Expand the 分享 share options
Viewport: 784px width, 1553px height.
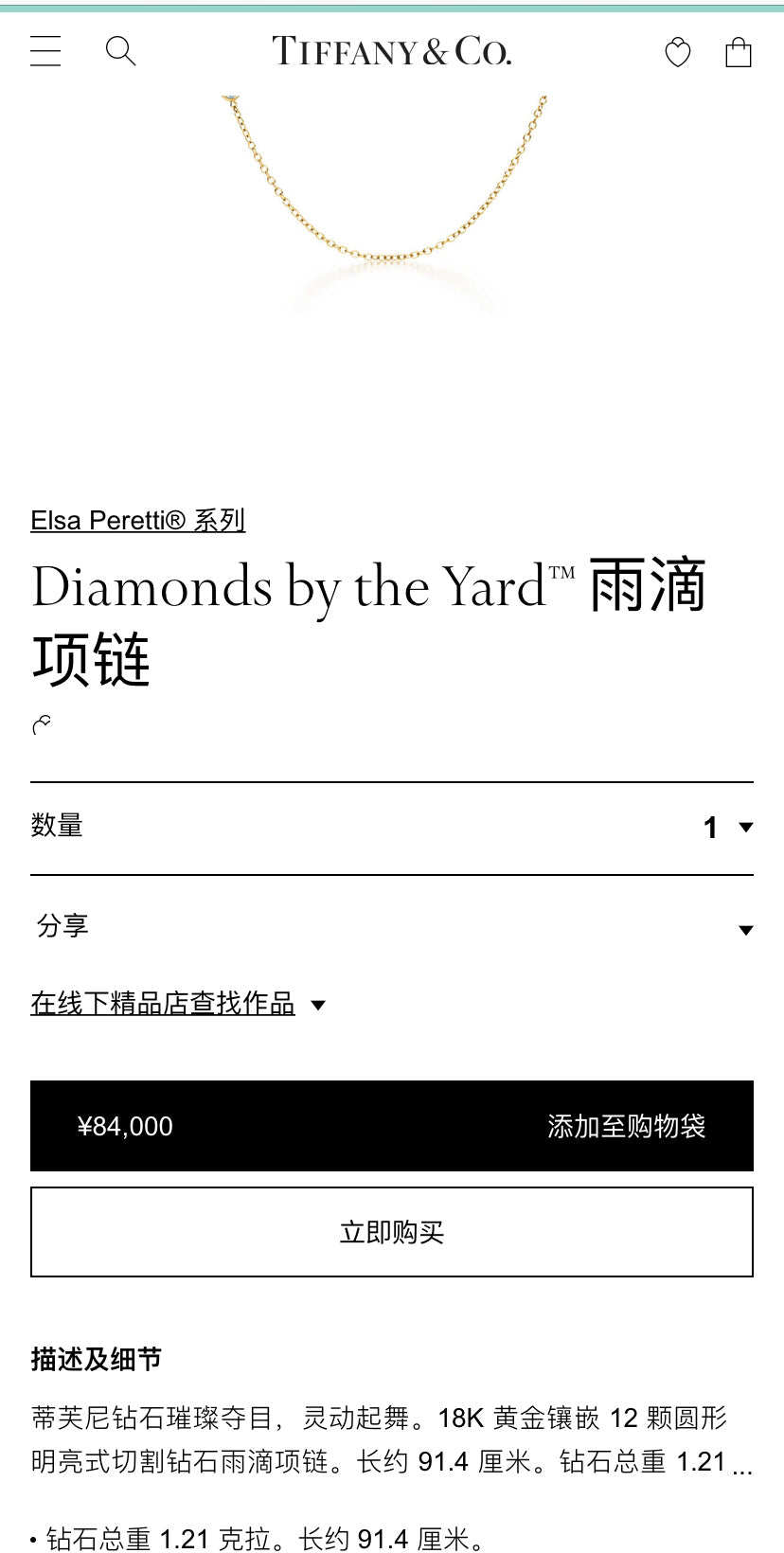[392, 926]
